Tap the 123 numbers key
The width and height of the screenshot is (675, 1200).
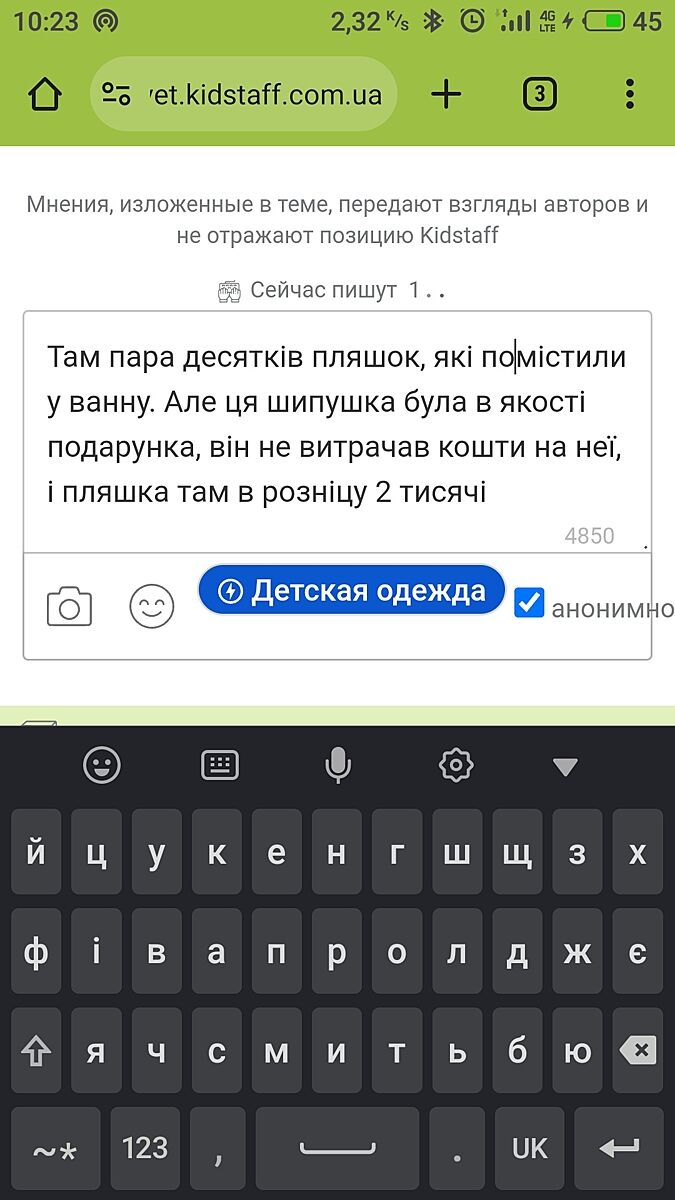[x=146, y=1148]
